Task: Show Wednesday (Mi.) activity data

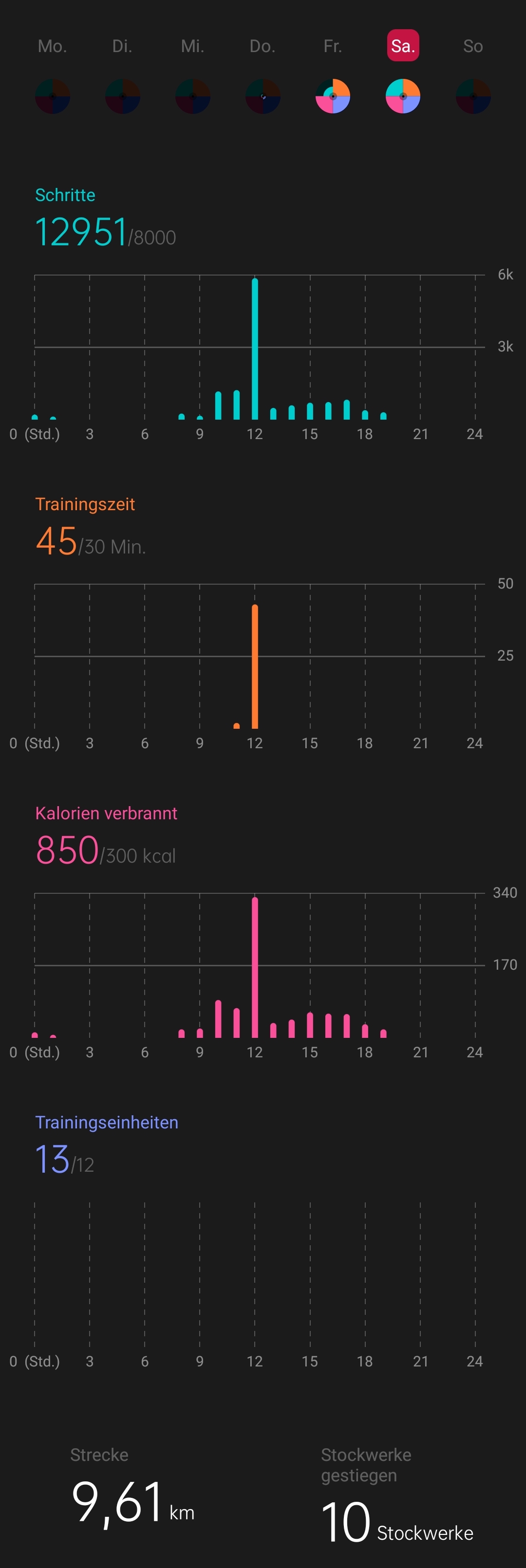Action: coord(192,46)
